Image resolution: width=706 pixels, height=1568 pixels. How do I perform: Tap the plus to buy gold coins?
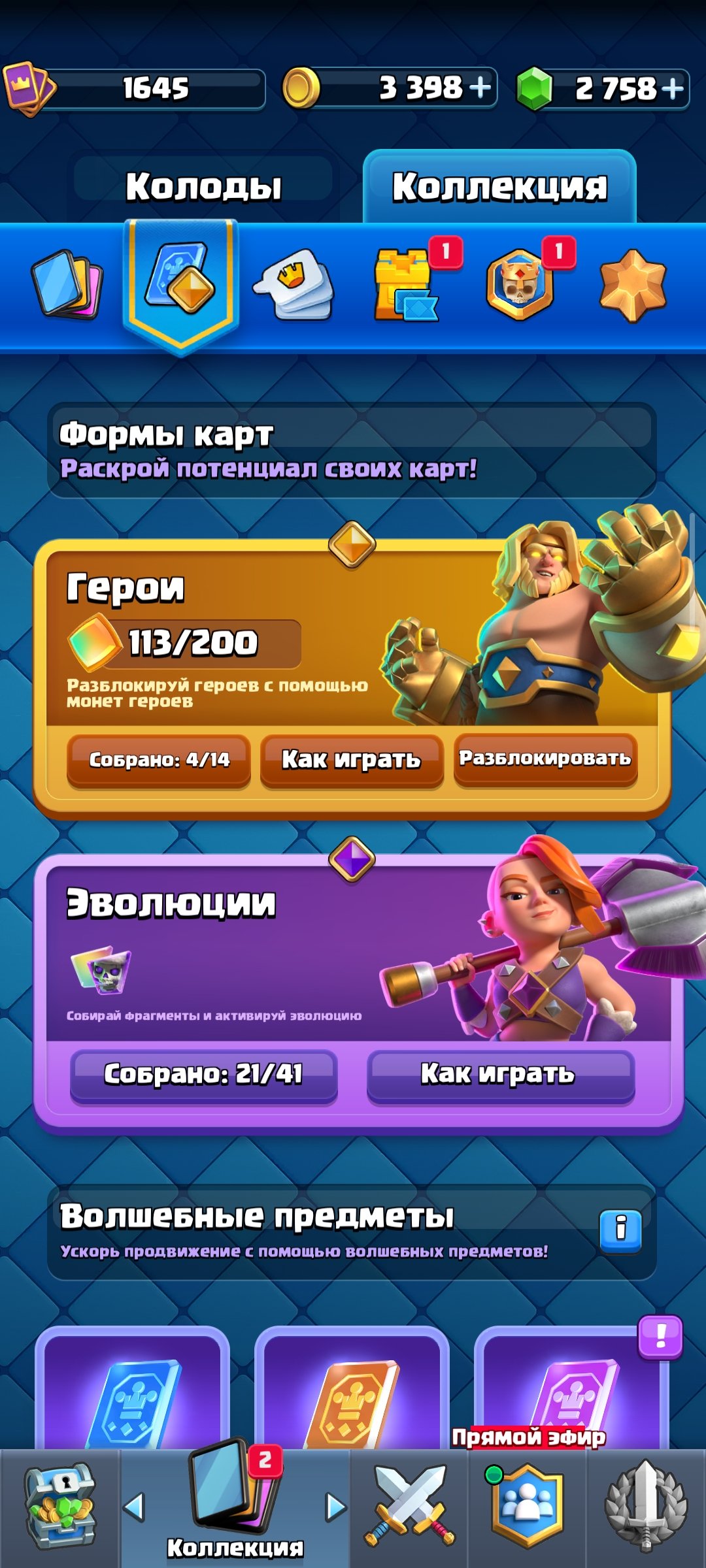tap(480, 87)
